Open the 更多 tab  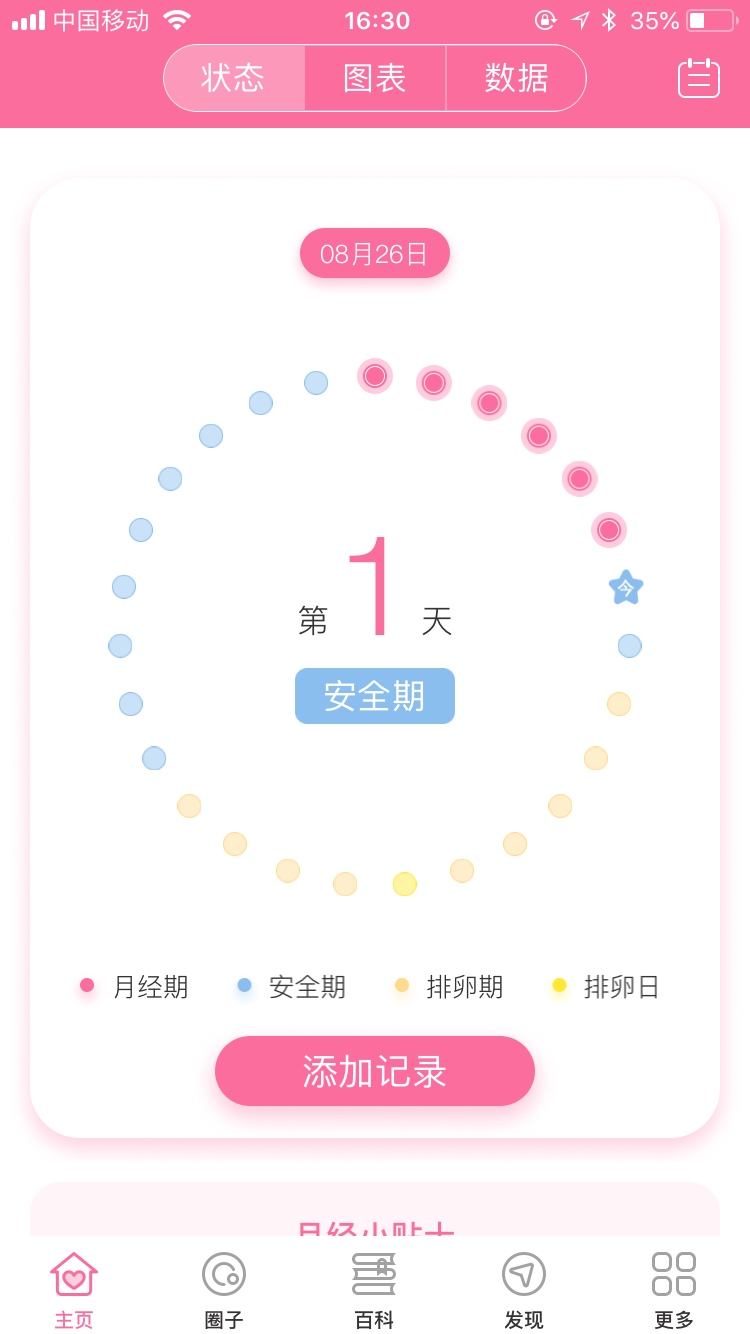point(674,1290)
